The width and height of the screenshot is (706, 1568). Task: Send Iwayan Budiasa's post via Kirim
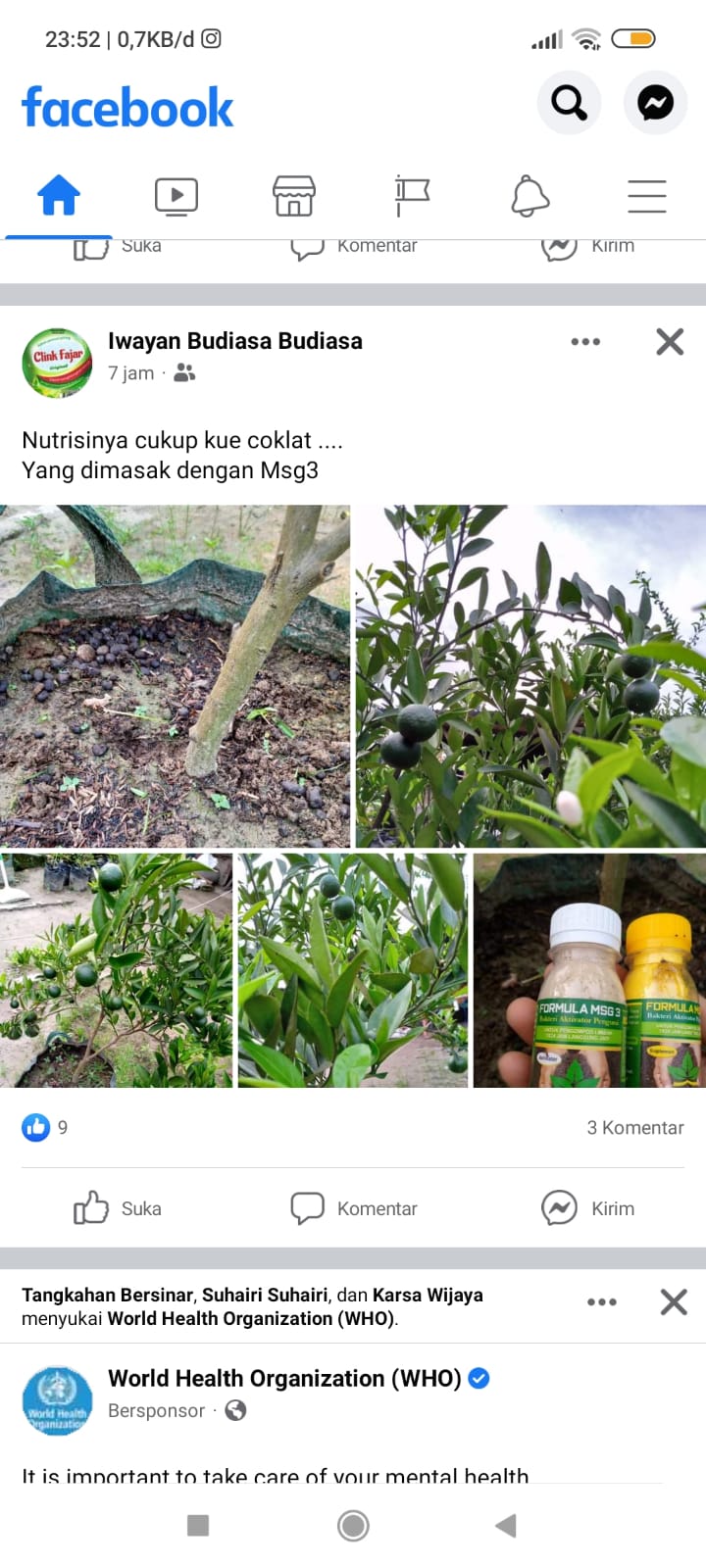coord(588,1208)
